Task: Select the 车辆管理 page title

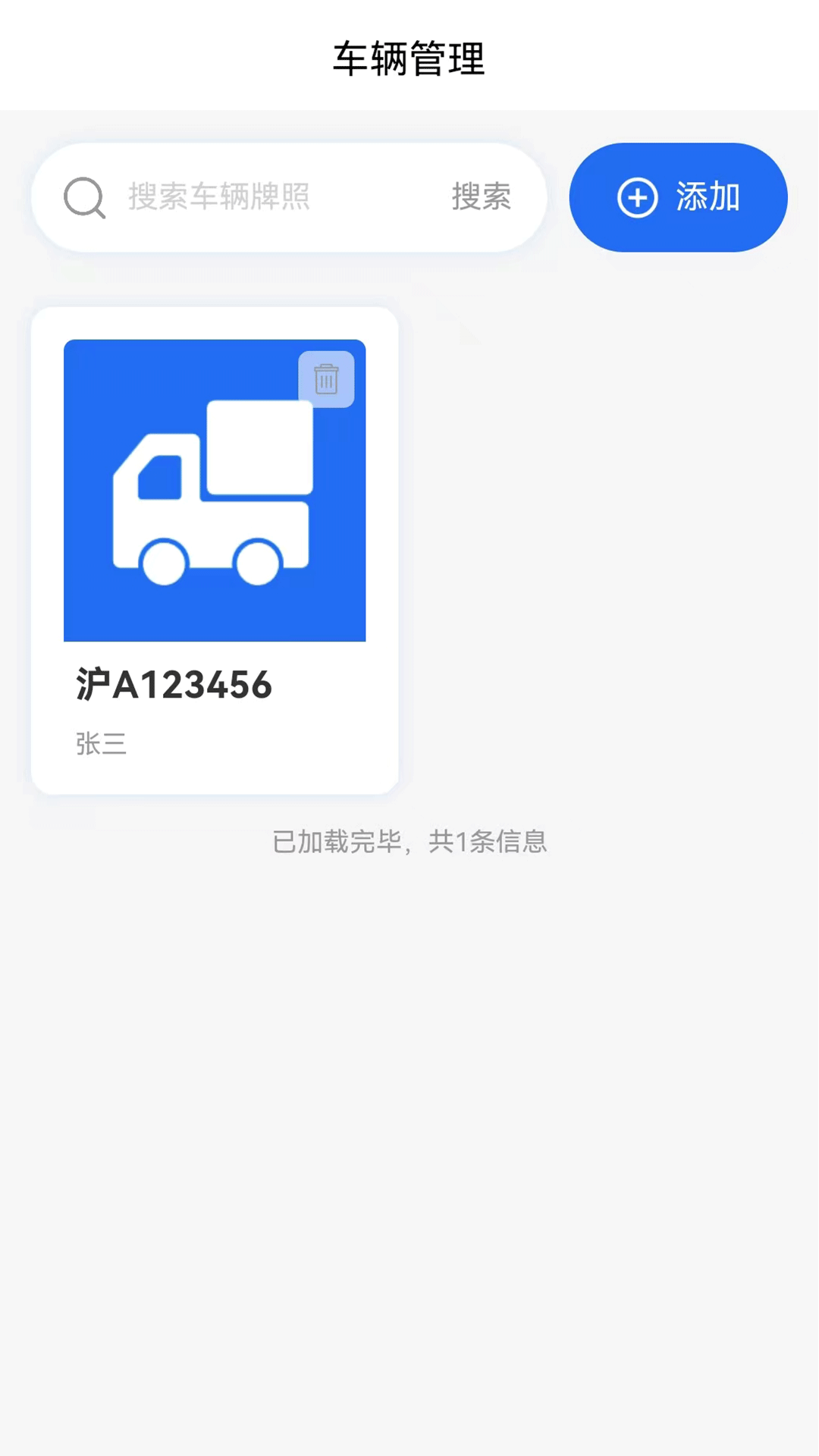Action: click(409, 60)
